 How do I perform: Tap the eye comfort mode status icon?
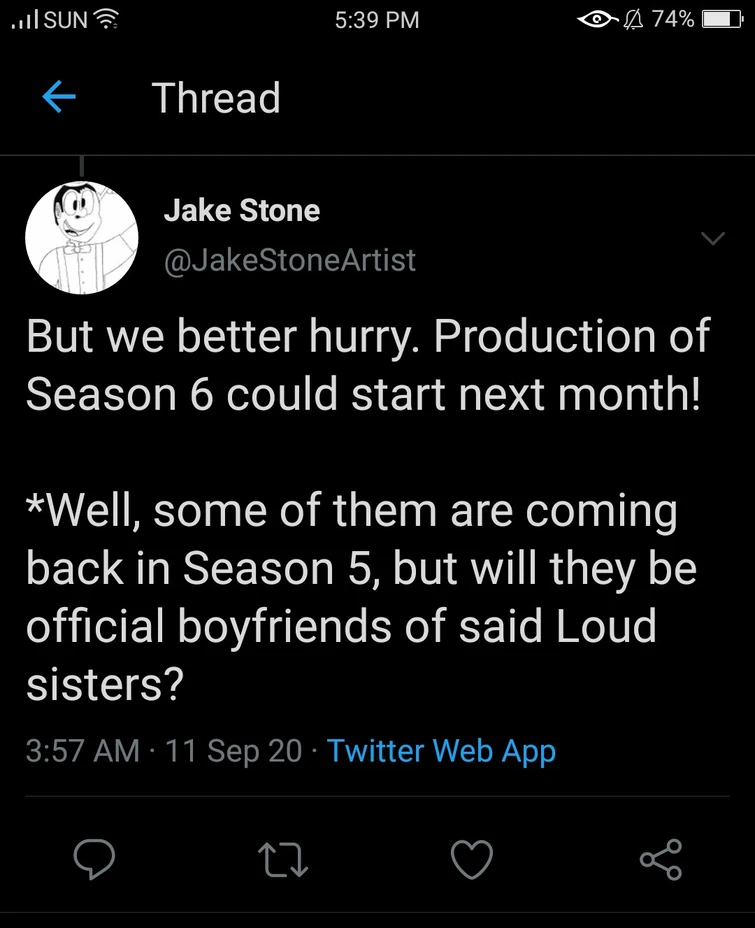(x=595, y=19)
